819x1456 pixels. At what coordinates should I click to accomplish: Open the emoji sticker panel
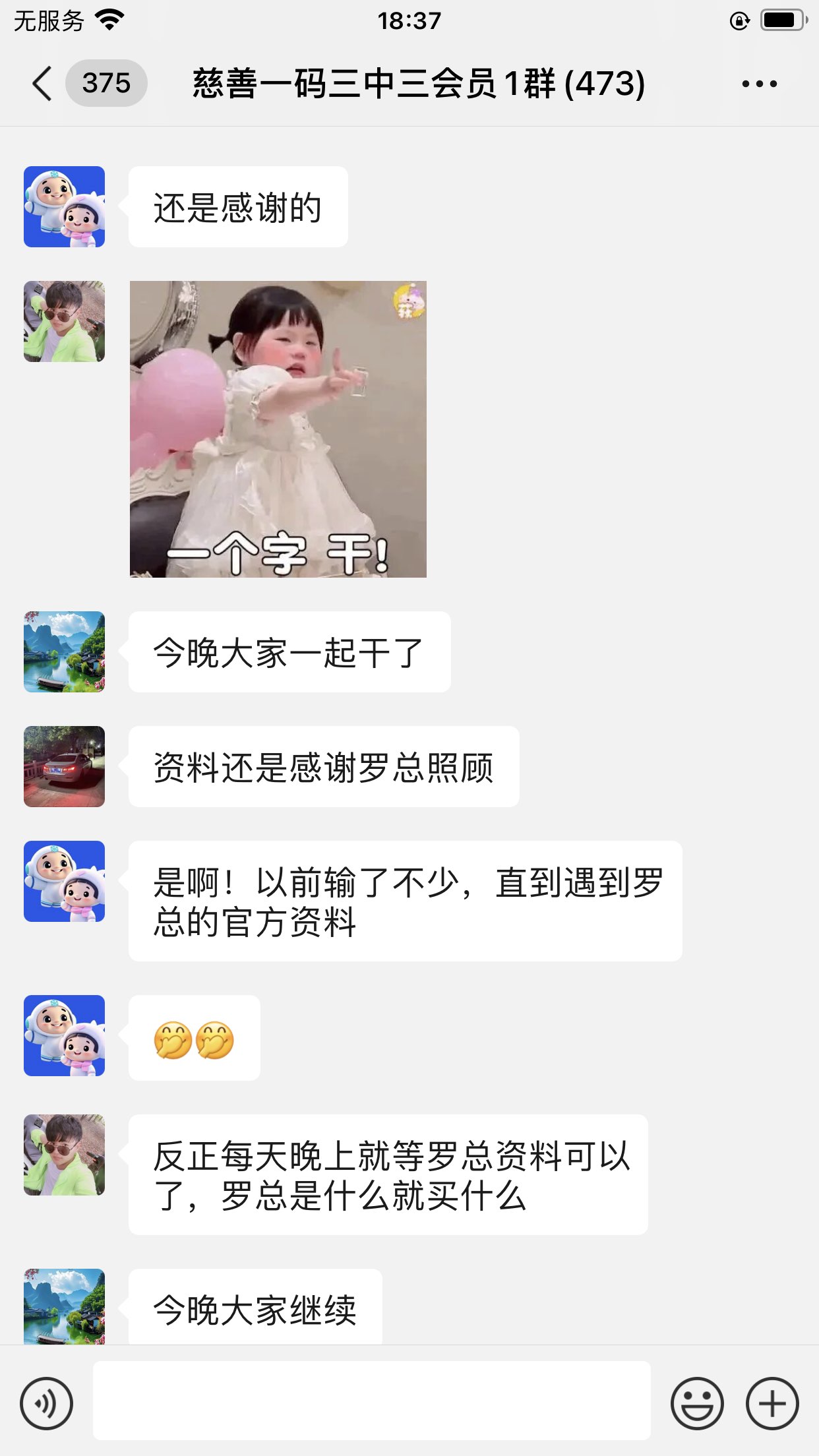(696, 1403)
